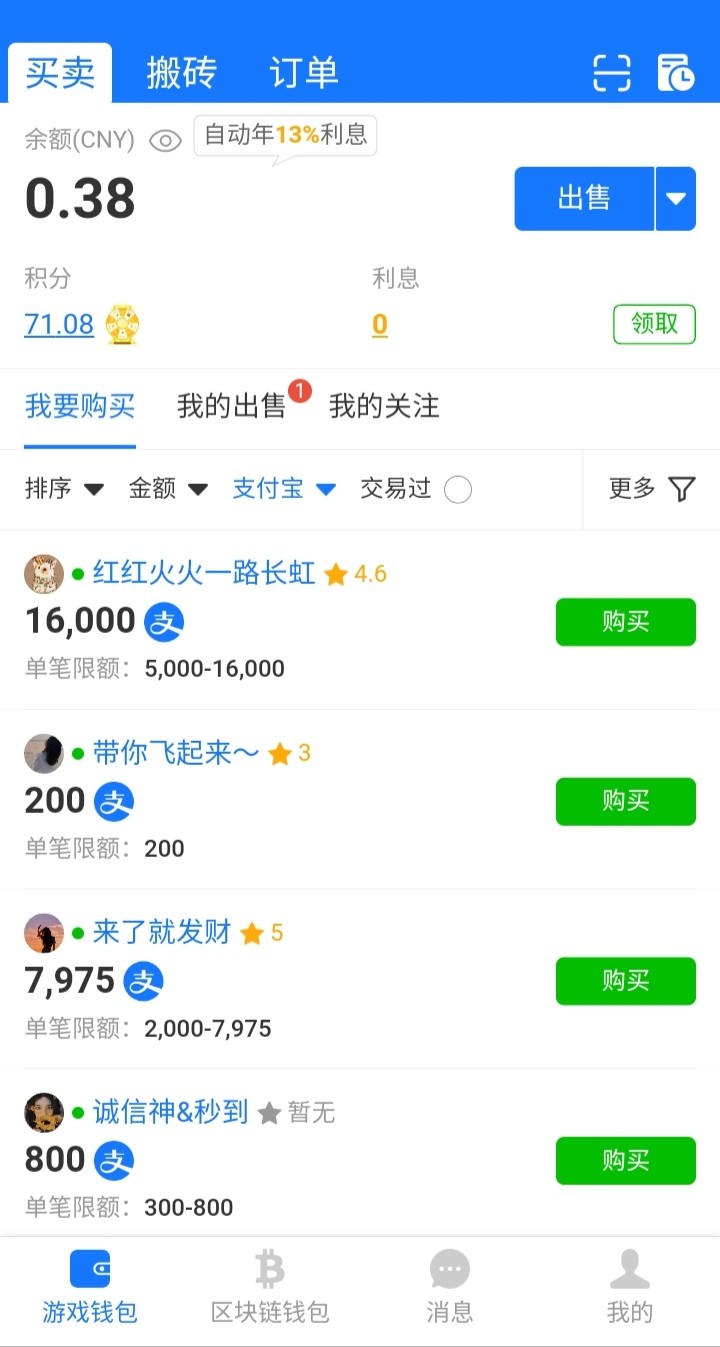Switch to the 搬砖 tab
The width and height of the screenshot is (720, 1347).
(x=181, y=73)
